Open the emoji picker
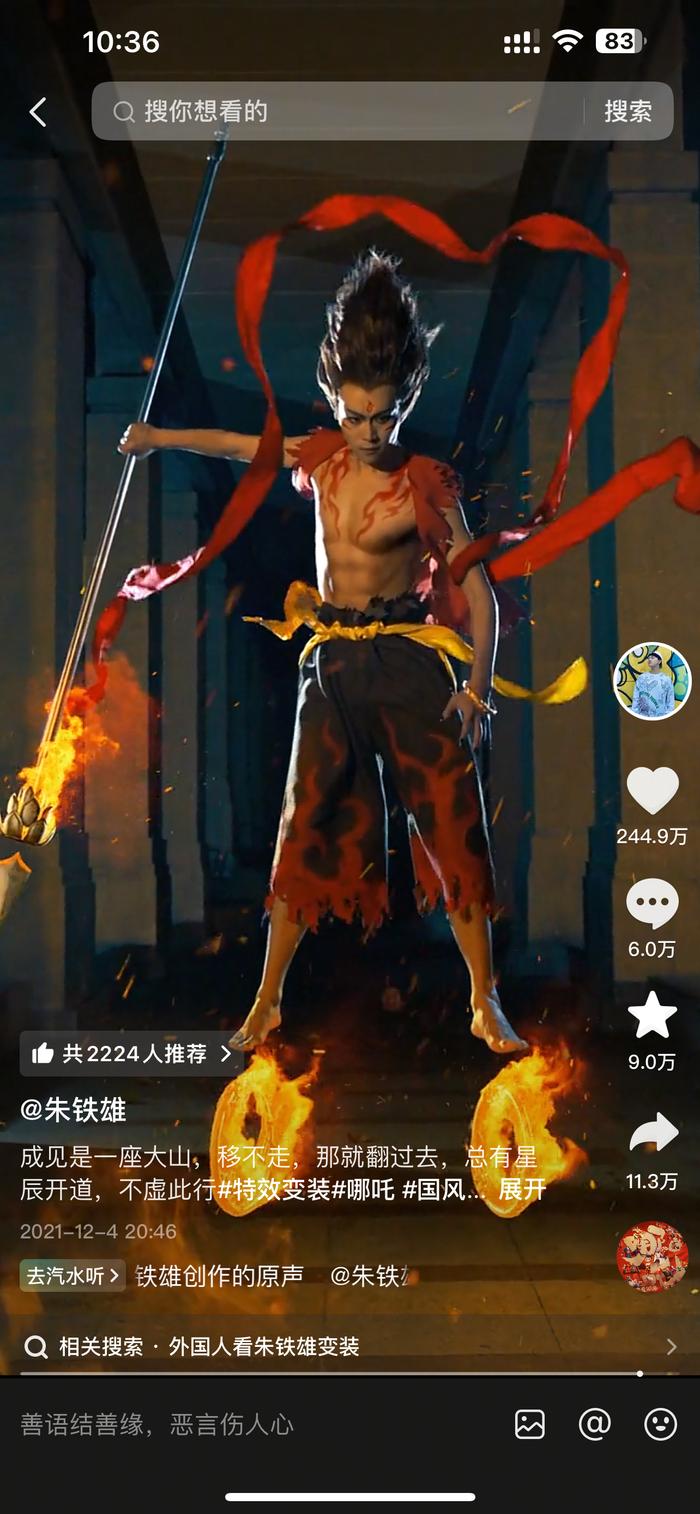700x1514 pixels. [x=660, y=1424]
